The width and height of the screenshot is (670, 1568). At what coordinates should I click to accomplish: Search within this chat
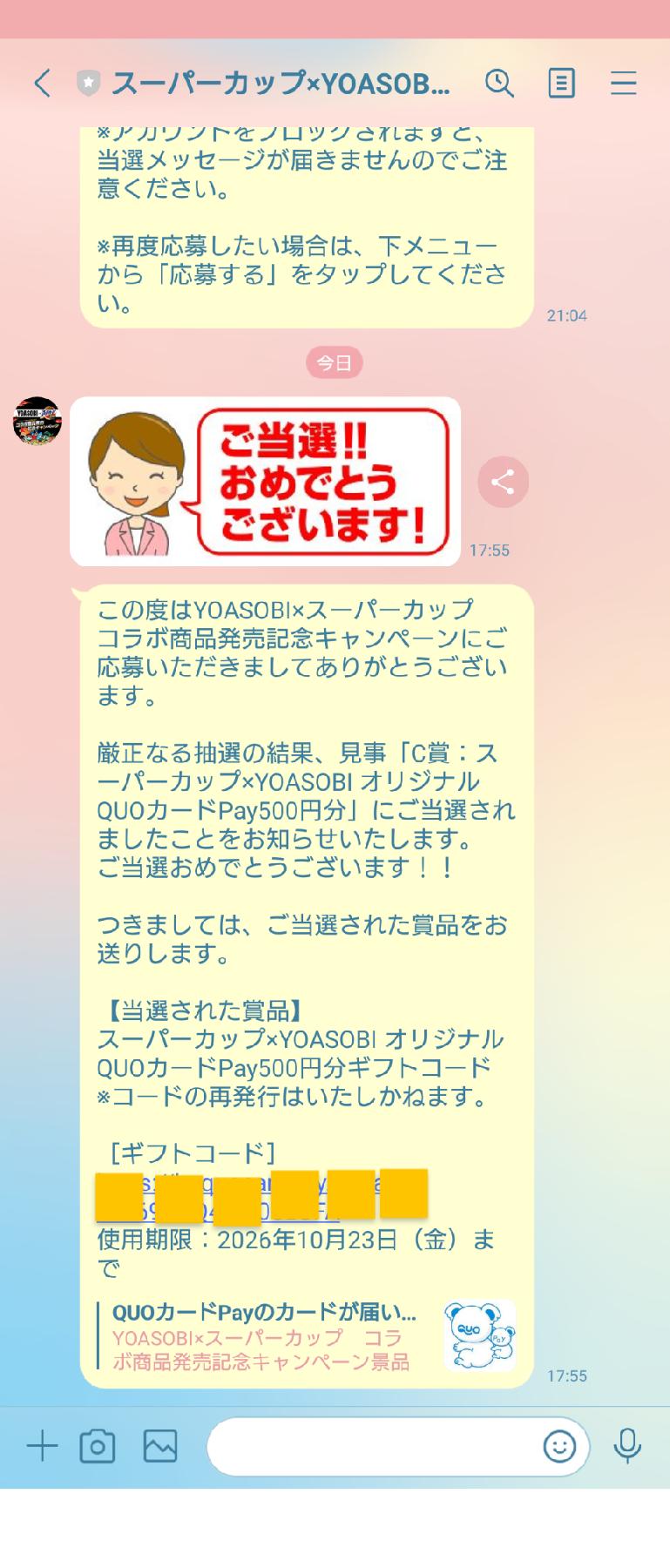[499, 84]
